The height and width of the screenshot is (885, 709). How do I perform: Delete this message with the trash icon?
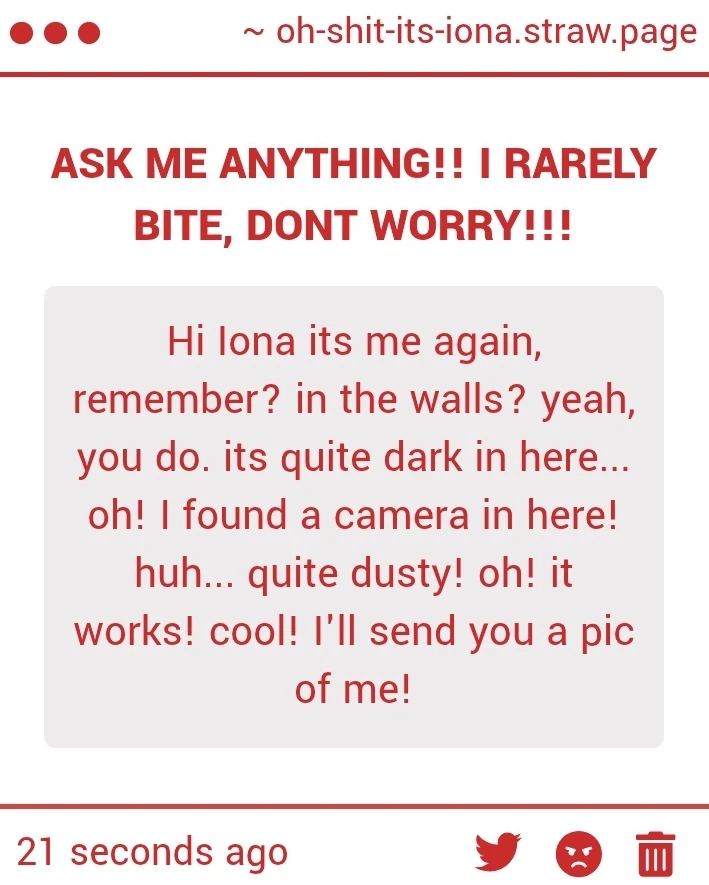(x=655, y=853)
